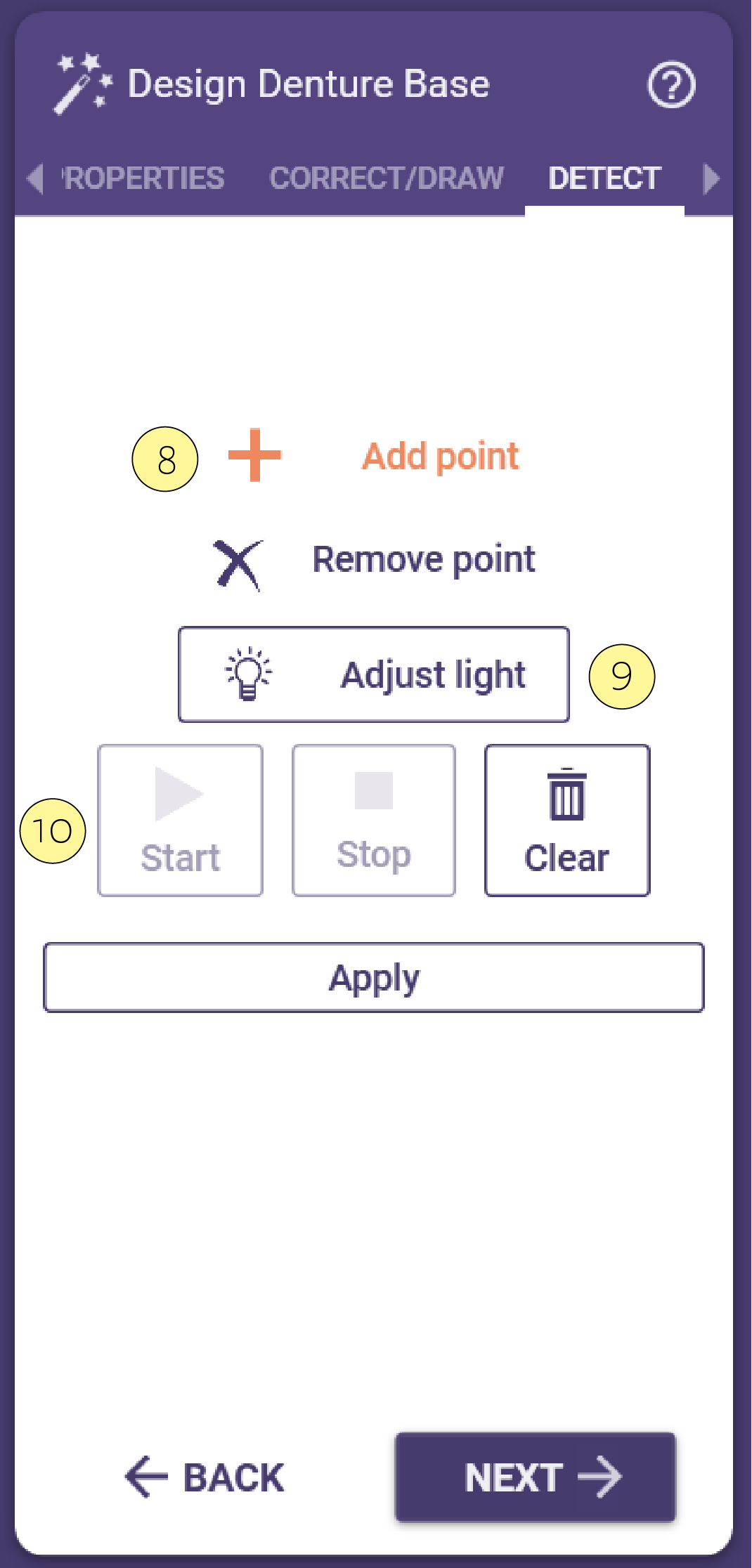The image size is (752, 1568).
Task: Open the help question mark icon
Action: (x=671, y=85)
